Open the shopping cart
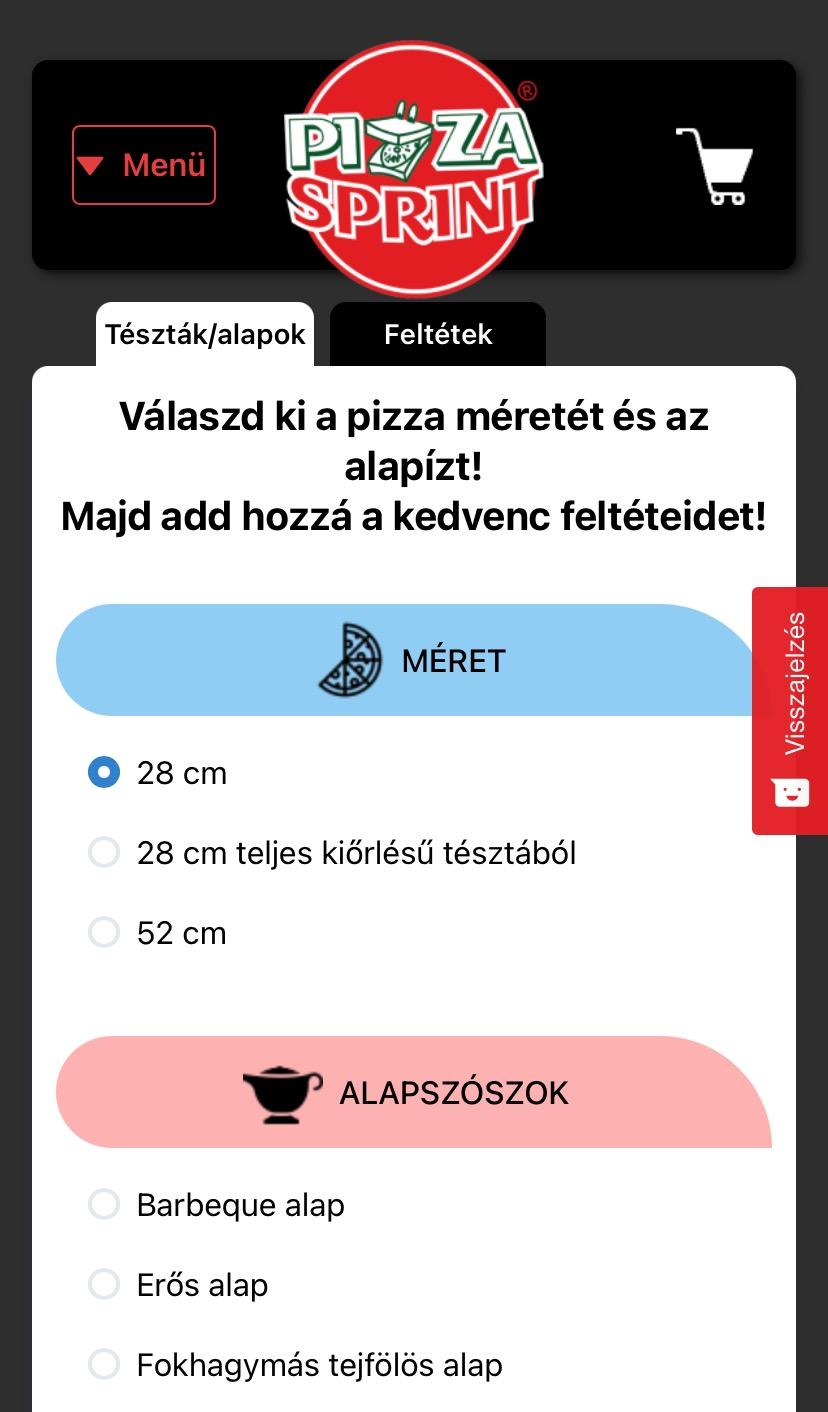This screenshot has height=1412, width=828. click(714, 166)
